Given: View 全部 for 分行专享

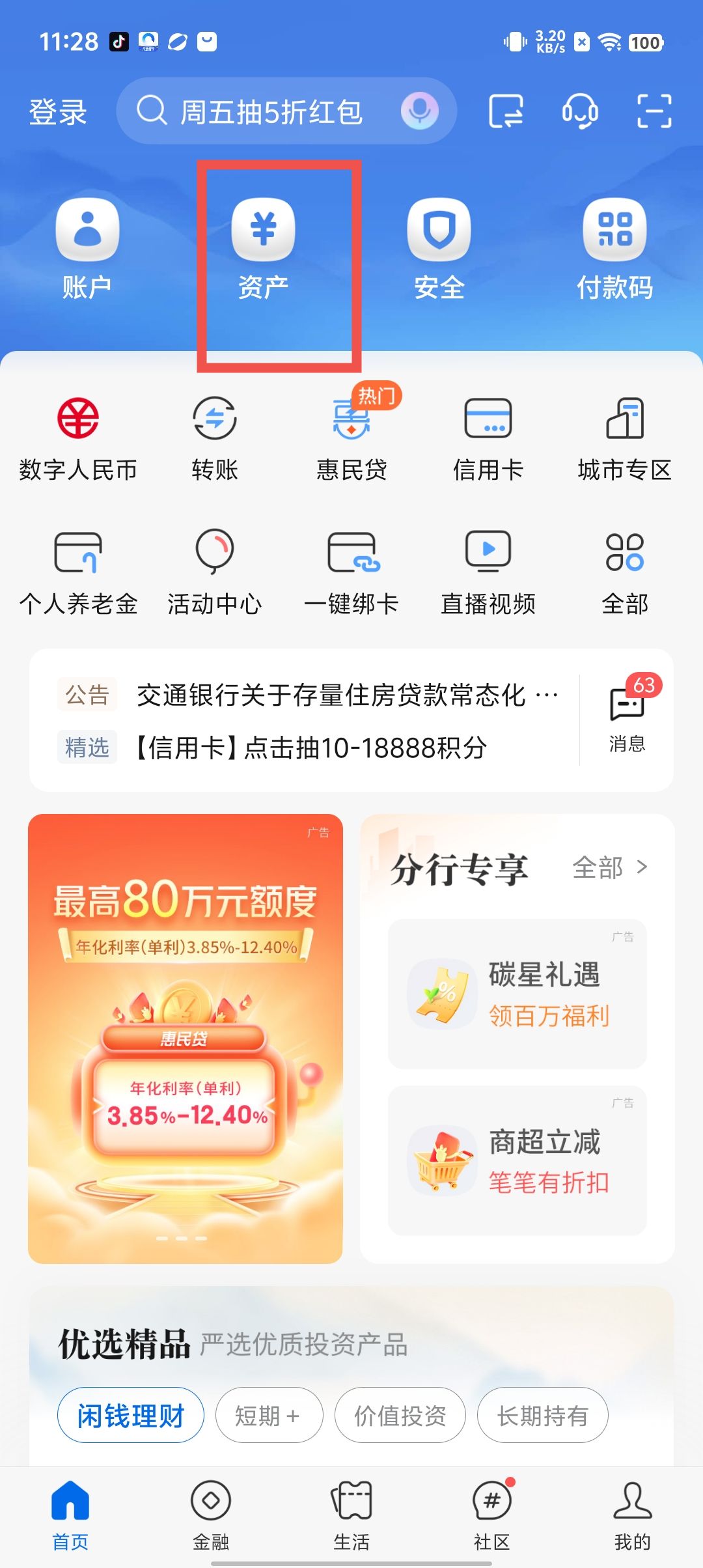Looking at the screenshot, I should [x=609, y=867].
